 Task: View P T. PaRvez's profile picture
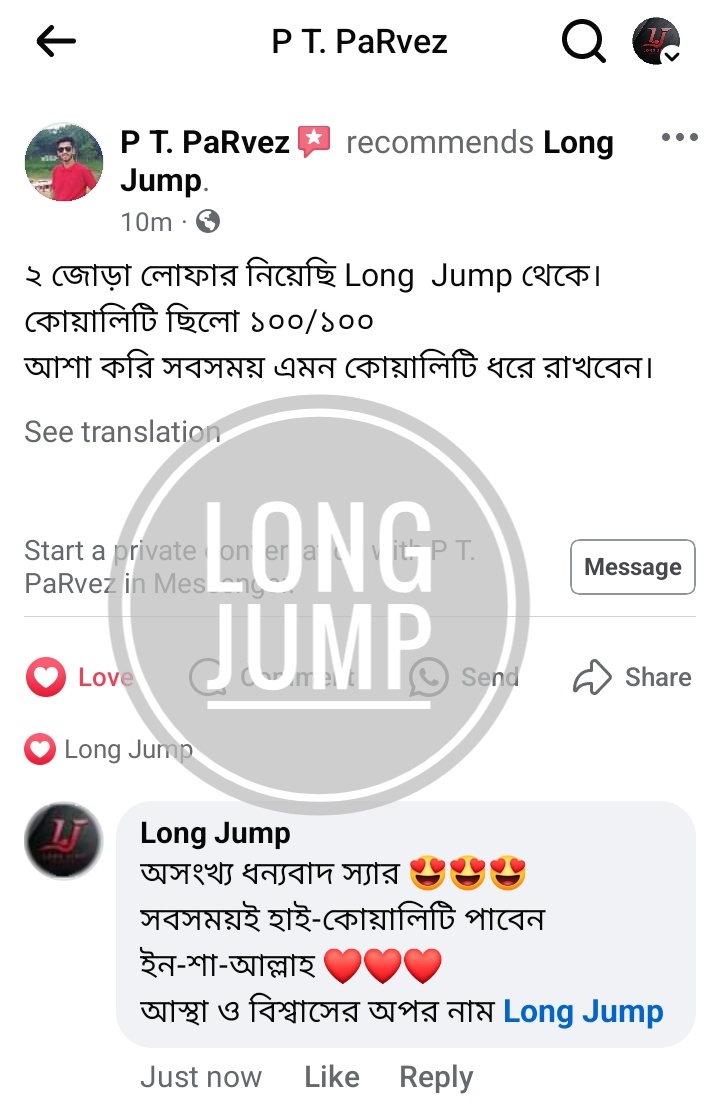[64, 163]
